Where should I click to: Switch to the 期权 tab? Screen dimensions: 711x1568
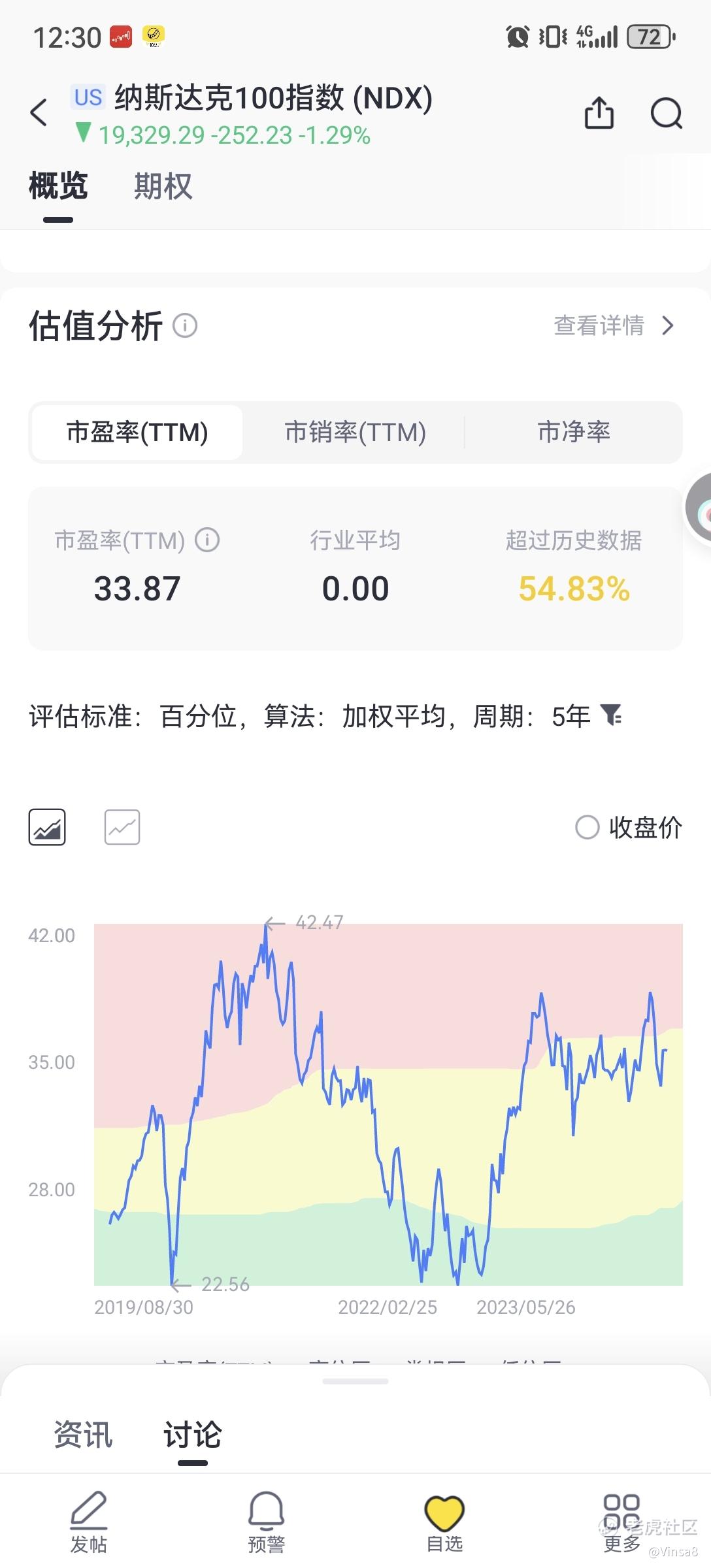pyautogui.click(x=163, y=186)
